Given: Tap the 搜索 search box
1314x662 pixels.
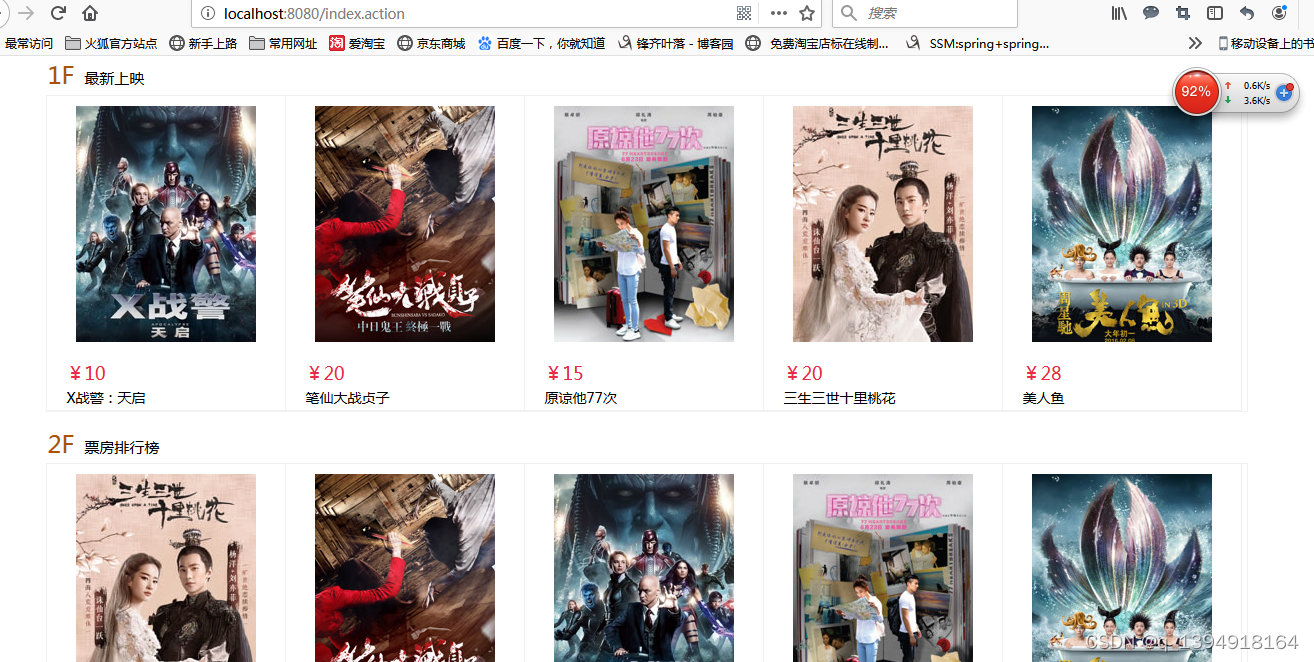Looking at the screenshot, I should [x=930, y=13].
